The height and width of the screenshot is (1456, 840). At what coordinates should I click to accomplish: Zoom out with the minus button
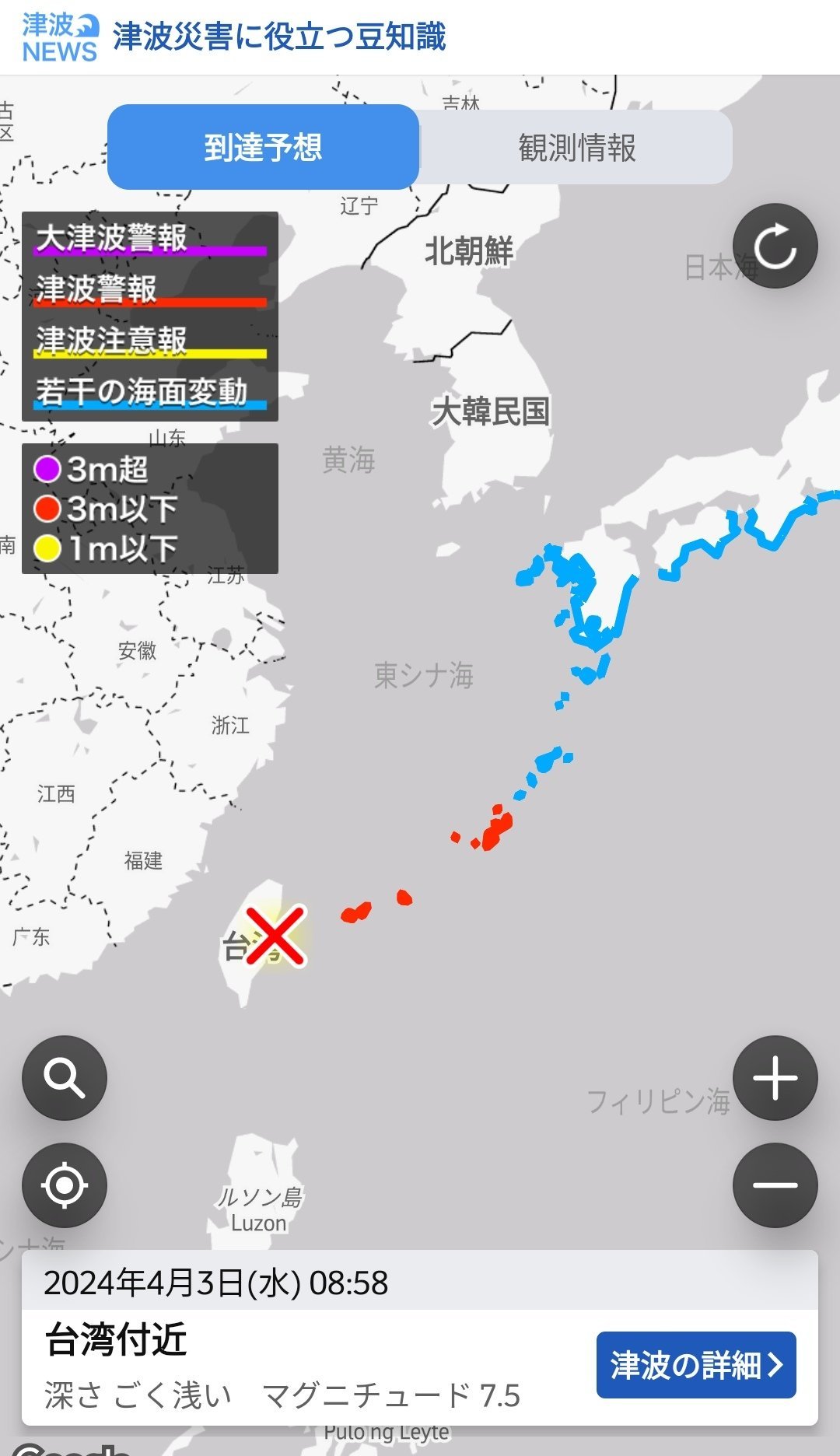775,1185
